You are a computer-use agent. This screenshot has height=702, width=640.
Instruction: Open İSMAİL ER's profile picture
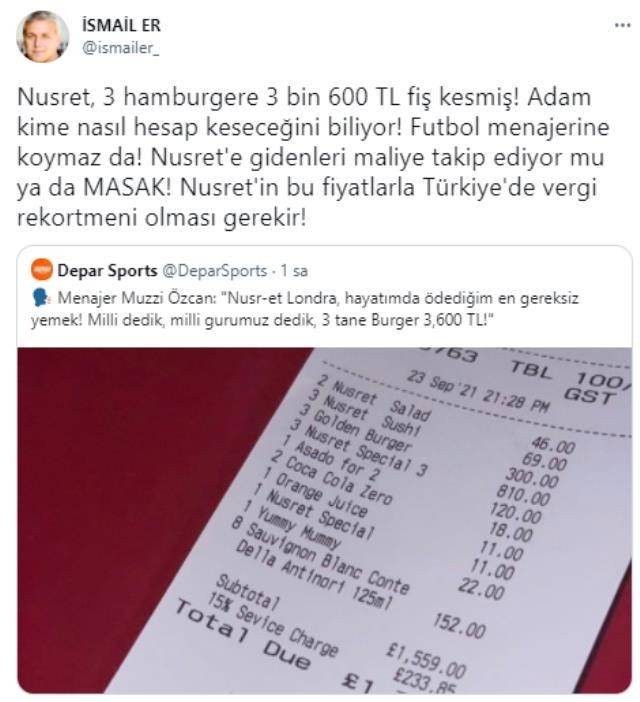pyautogui.click(x=42, y=36)
